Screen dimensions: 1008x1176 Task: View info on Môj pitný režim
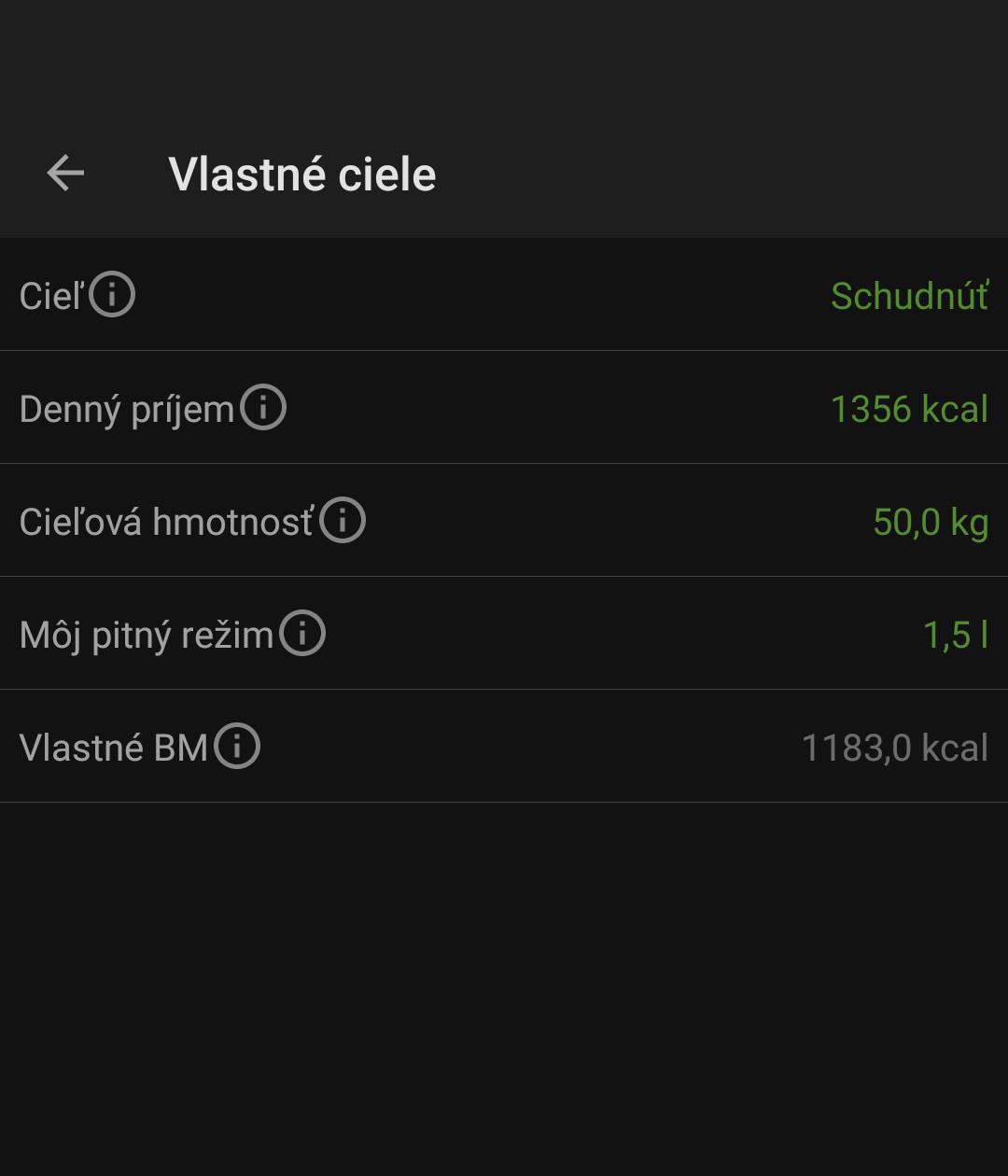(x=302, y=634)
